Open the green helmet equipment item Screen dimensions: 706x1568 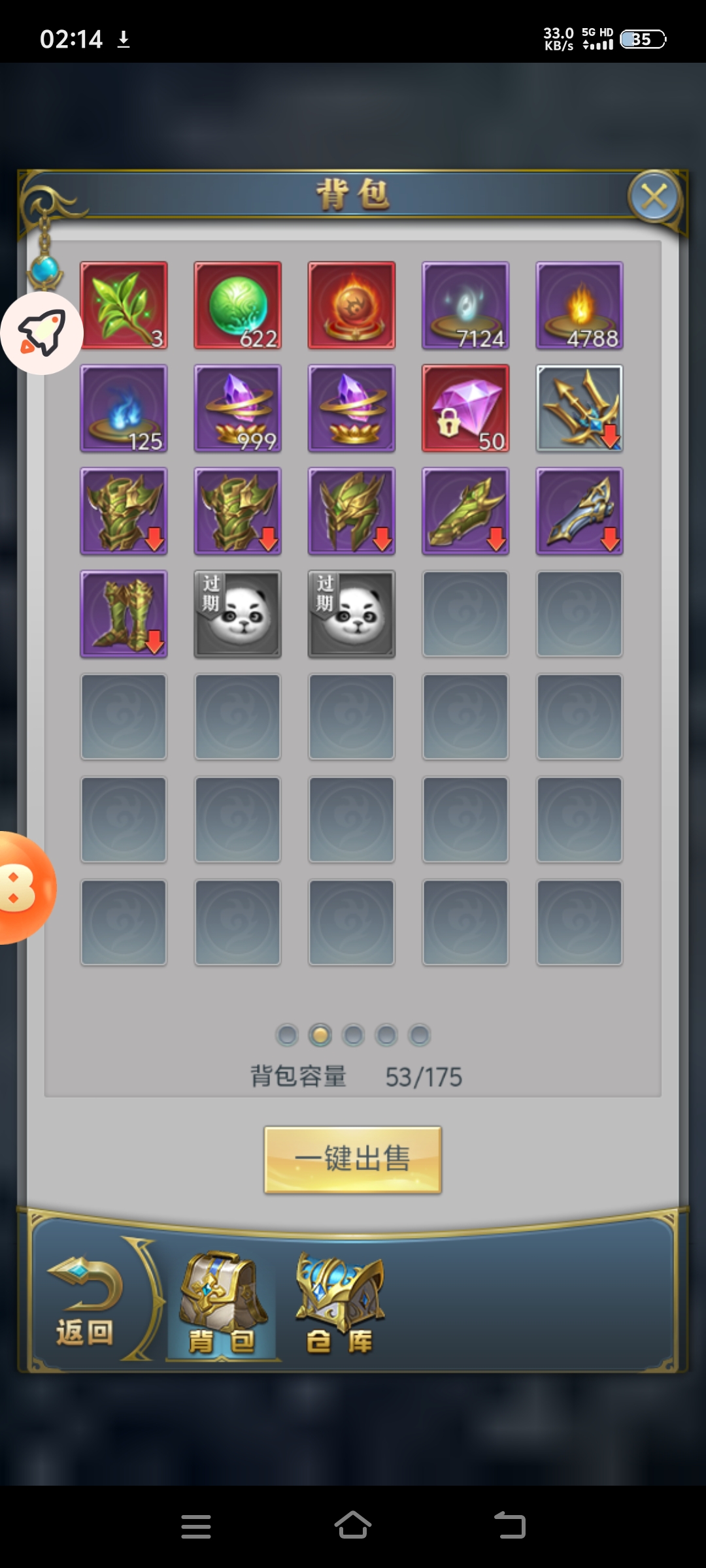pos(351,511)
